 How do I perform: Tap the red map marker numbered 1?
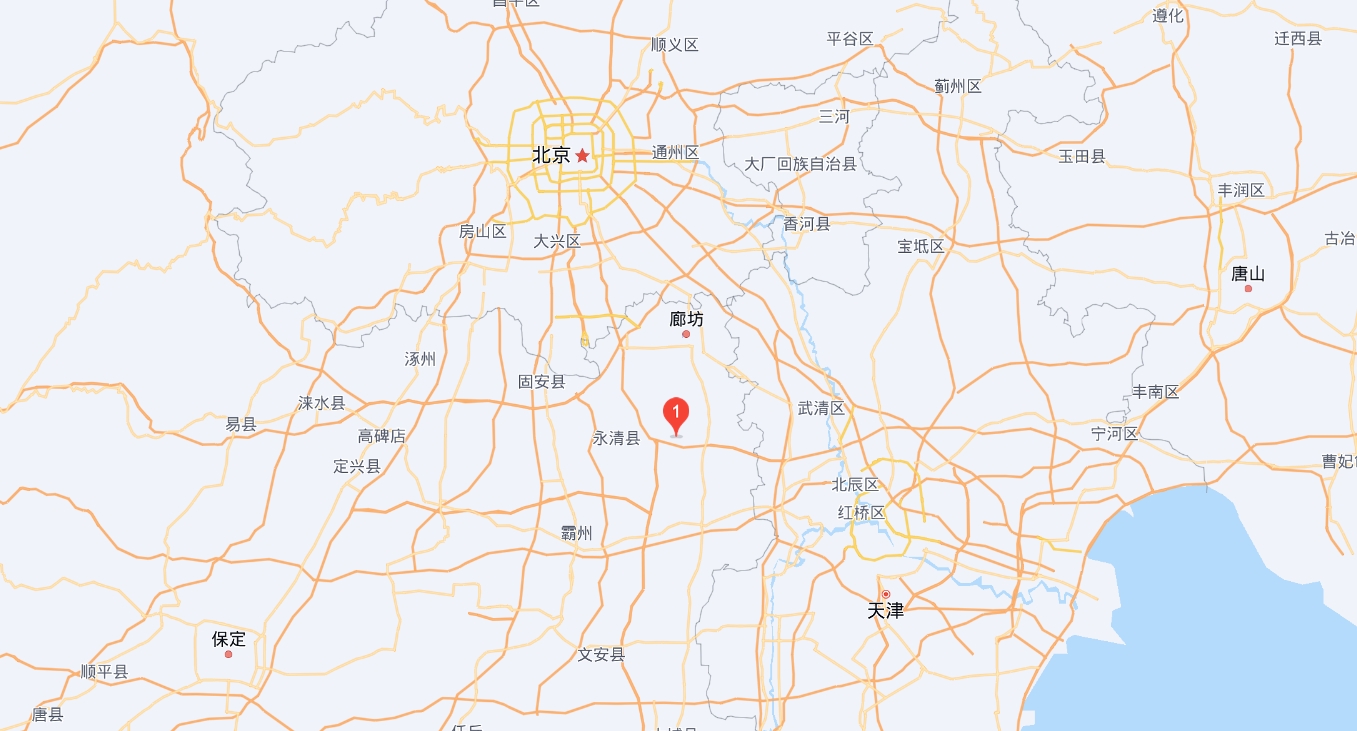677,413
